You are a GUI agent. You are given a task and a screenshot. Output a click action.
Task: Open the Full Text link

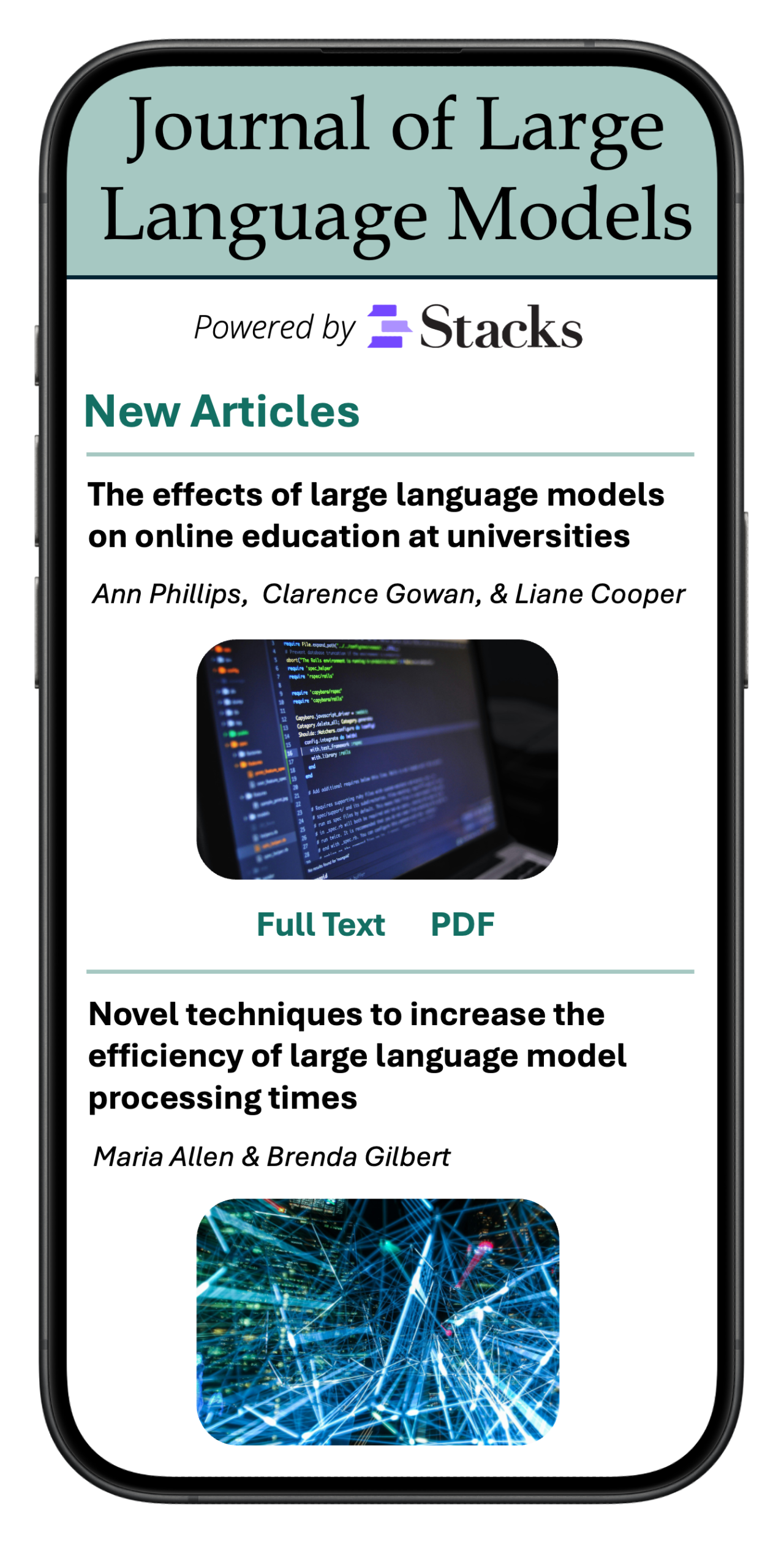(320, 924)
